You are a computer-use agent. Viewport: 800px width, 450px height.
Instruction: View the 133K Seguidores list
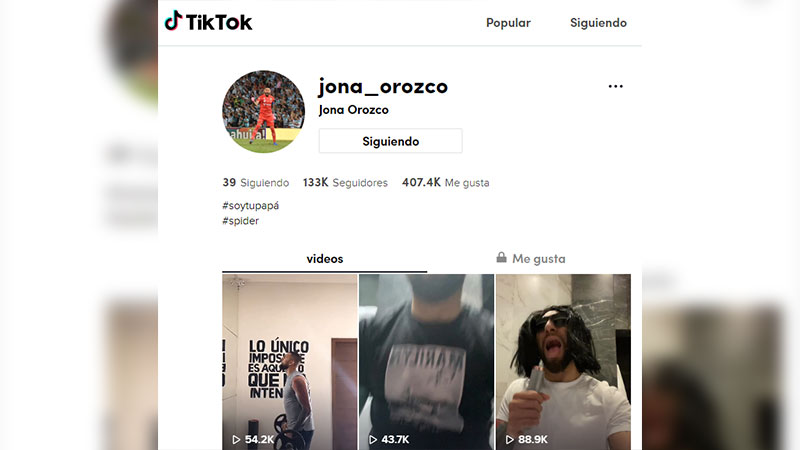[345, 183]
